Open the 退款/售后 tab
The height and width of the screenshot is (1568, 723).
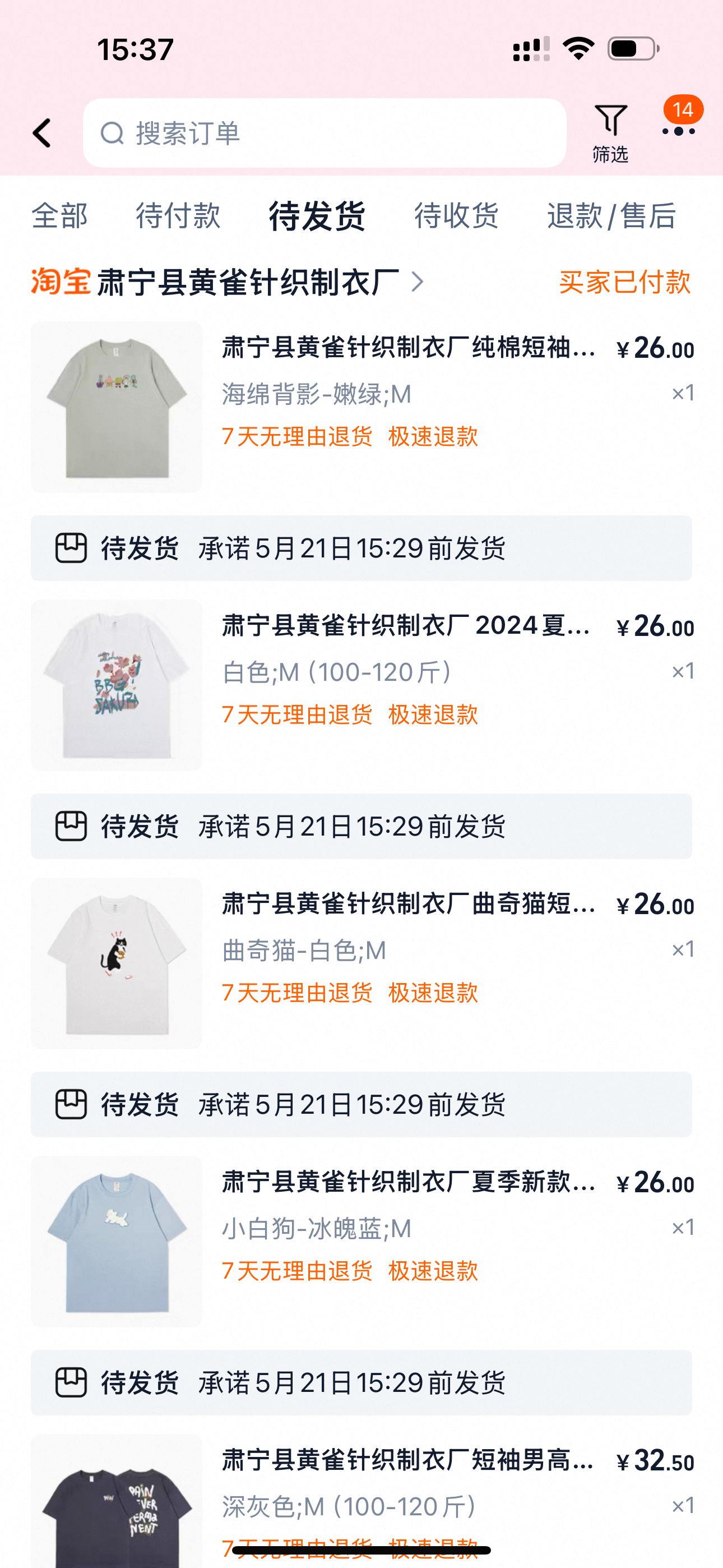pyautogui.click(x=611, y=216)
